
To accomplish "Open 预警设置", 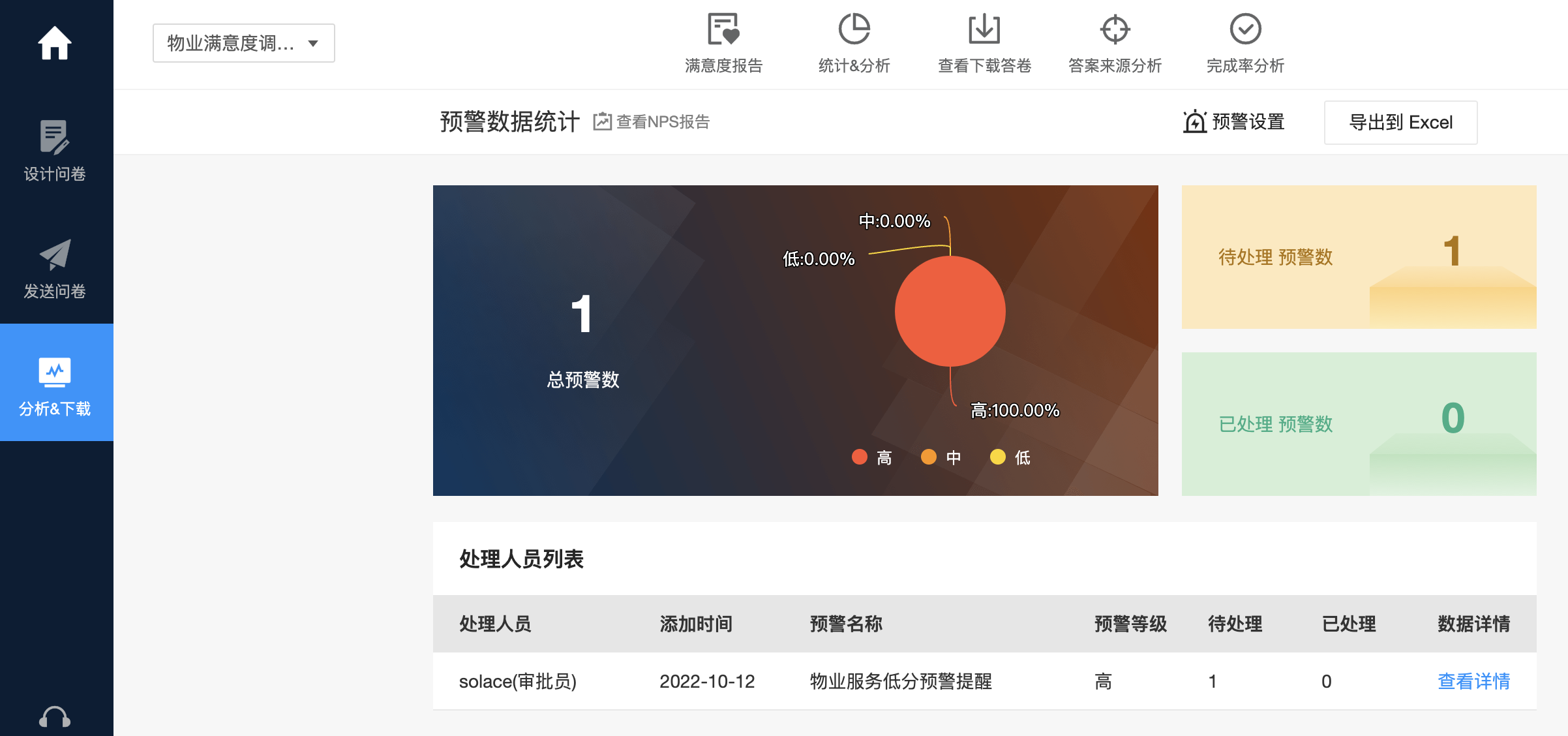I will 1233,122.
